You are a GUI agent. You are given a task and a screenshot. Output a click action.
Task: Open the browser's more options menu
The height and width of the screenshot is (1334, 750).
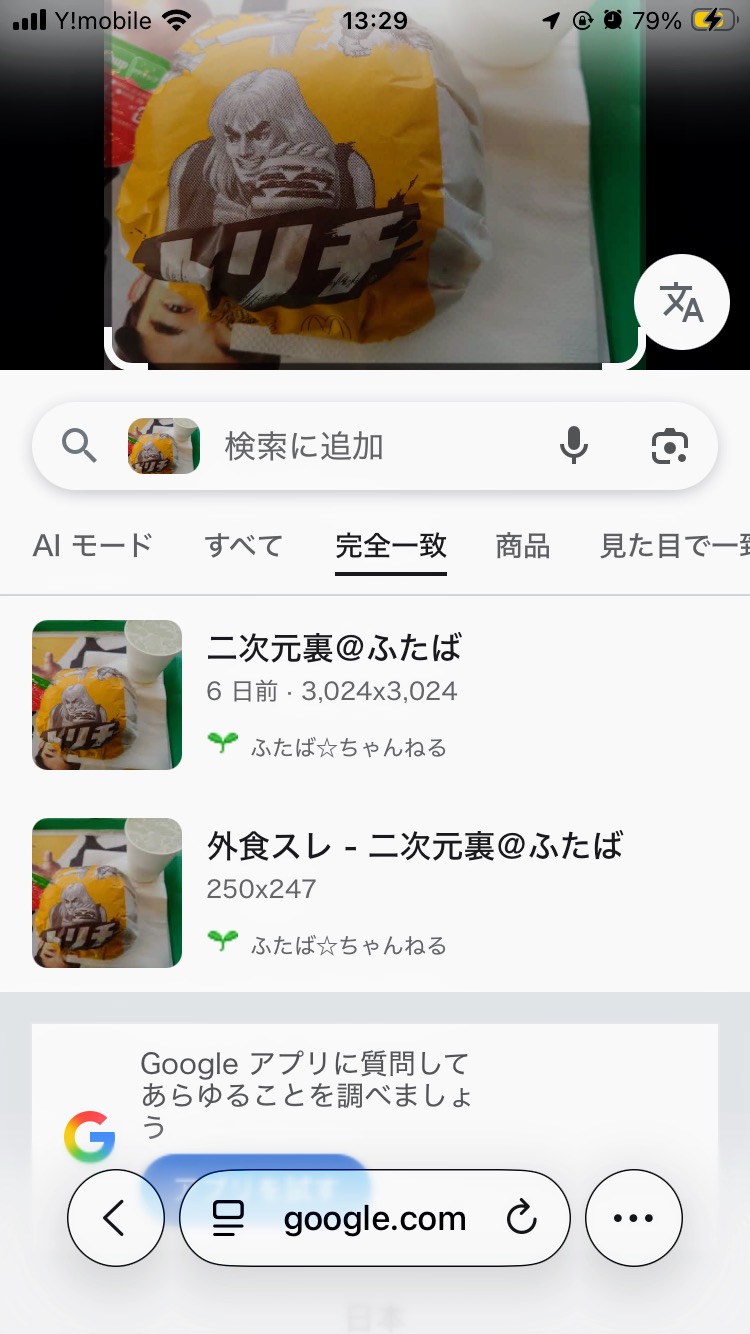point(633,1218)
